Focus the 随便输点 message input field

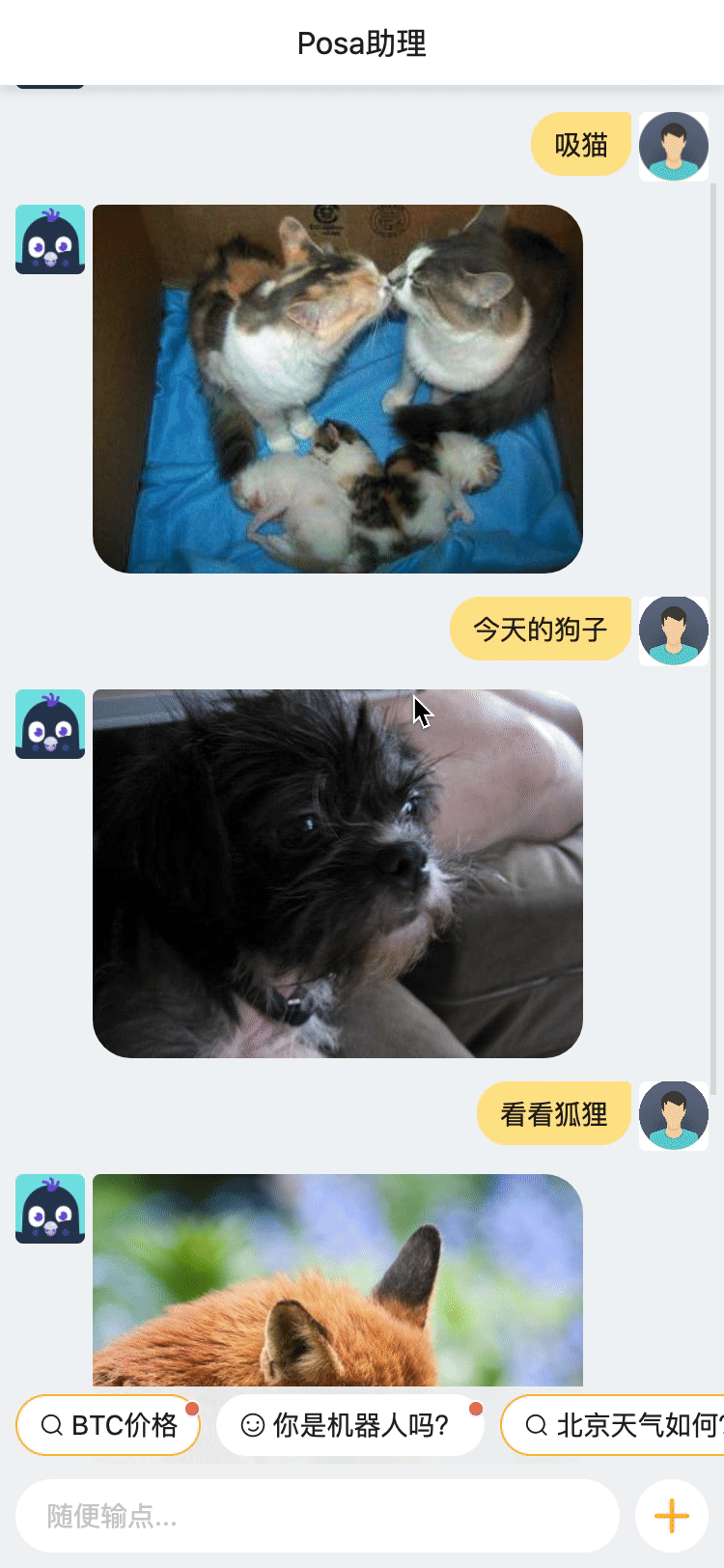pos(317,1516)
